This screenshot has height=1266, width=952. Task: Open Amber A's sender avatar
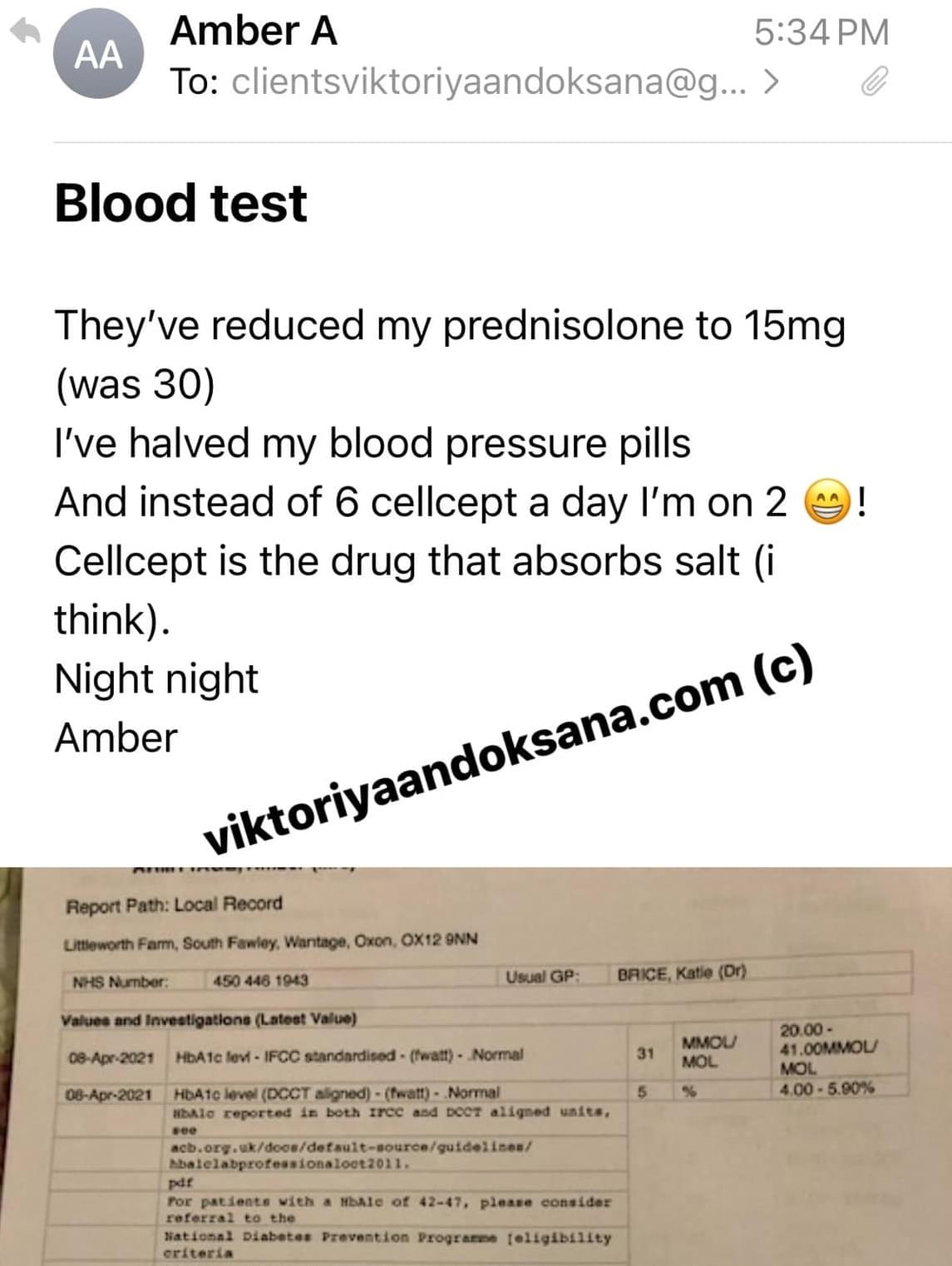pyautogui.click(x=98, y=56)
